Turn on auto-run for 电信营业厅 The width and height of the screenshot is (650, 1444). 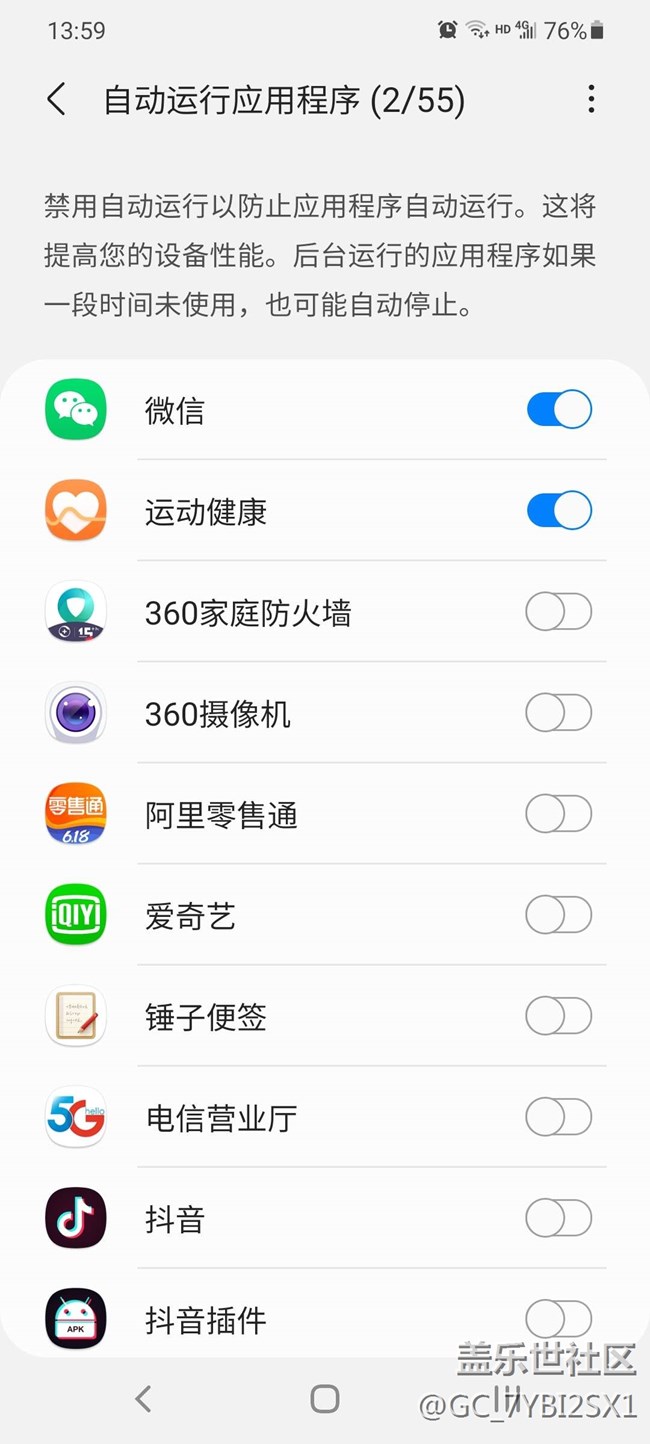(x=559, y=1117)
